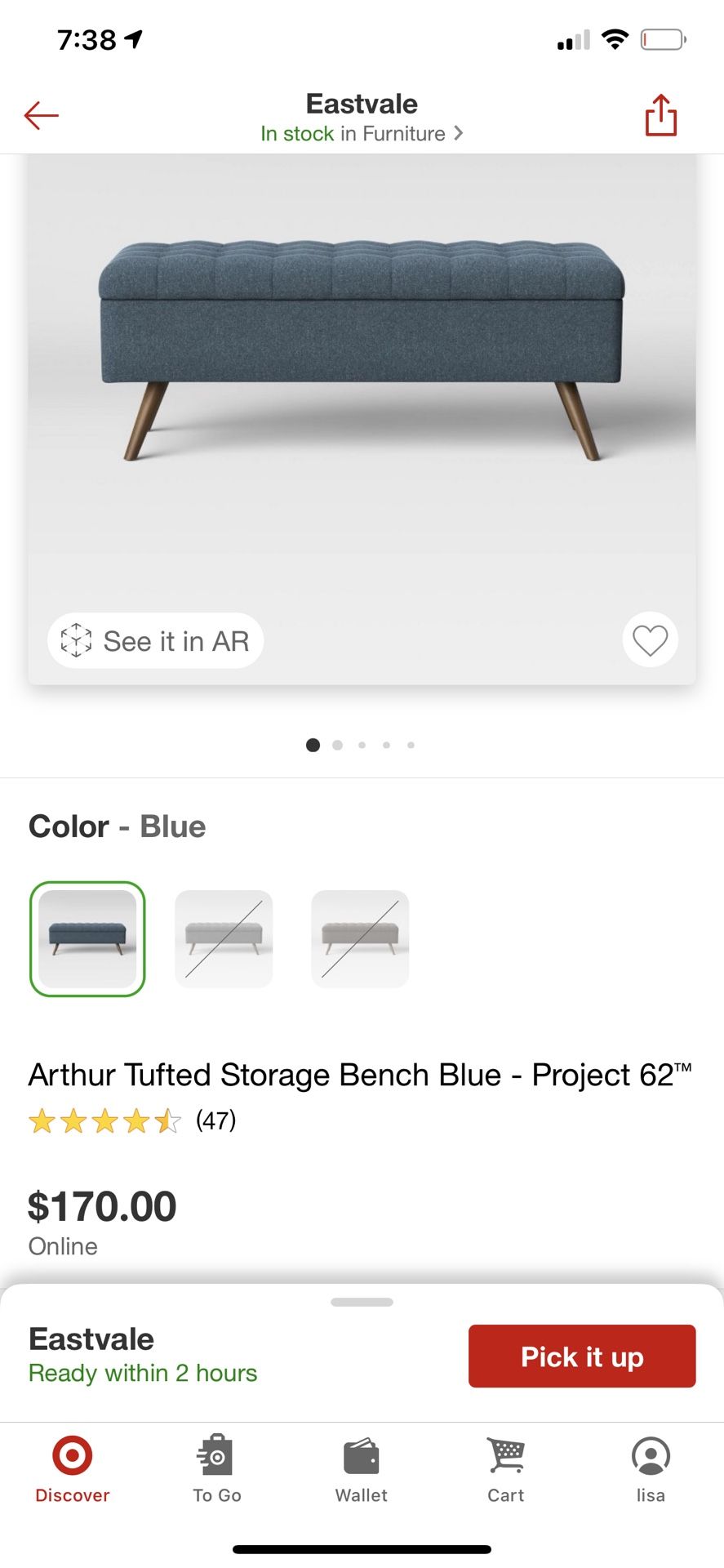Select the third unavailable color option
The image size is (724, 1568).
pyautogui.click(x=360, y=938)
